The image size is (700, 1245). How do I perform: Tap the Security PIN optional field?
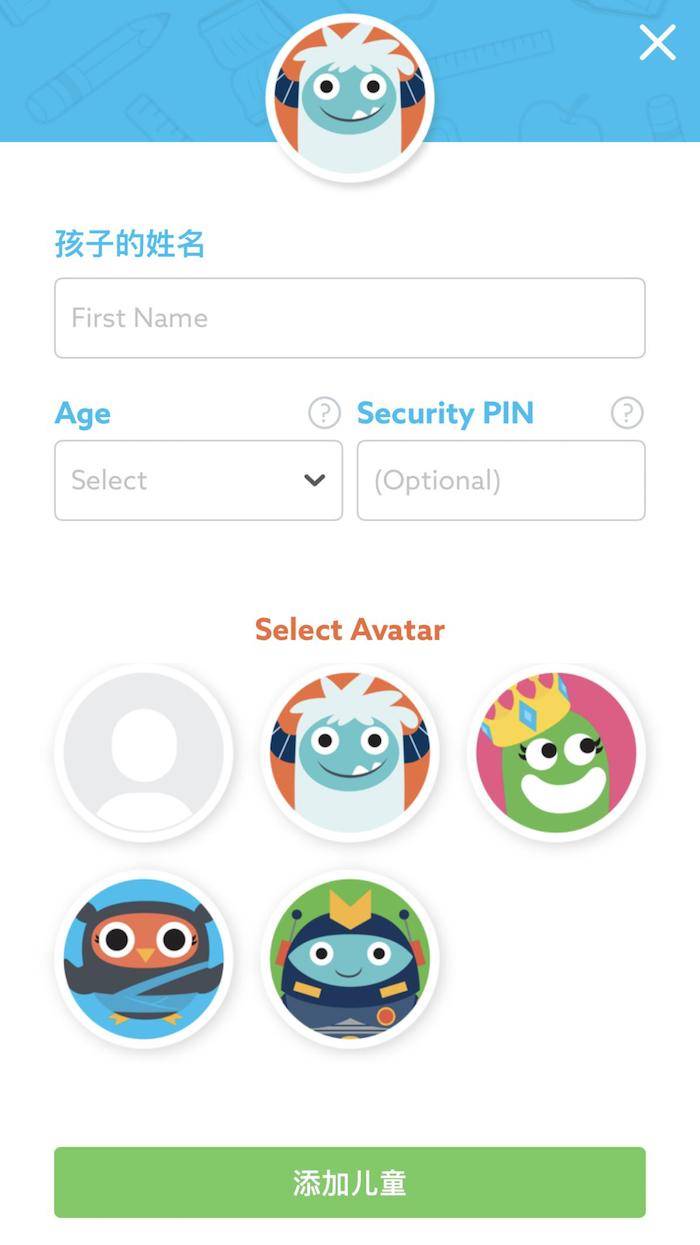[x=500, y=480]
